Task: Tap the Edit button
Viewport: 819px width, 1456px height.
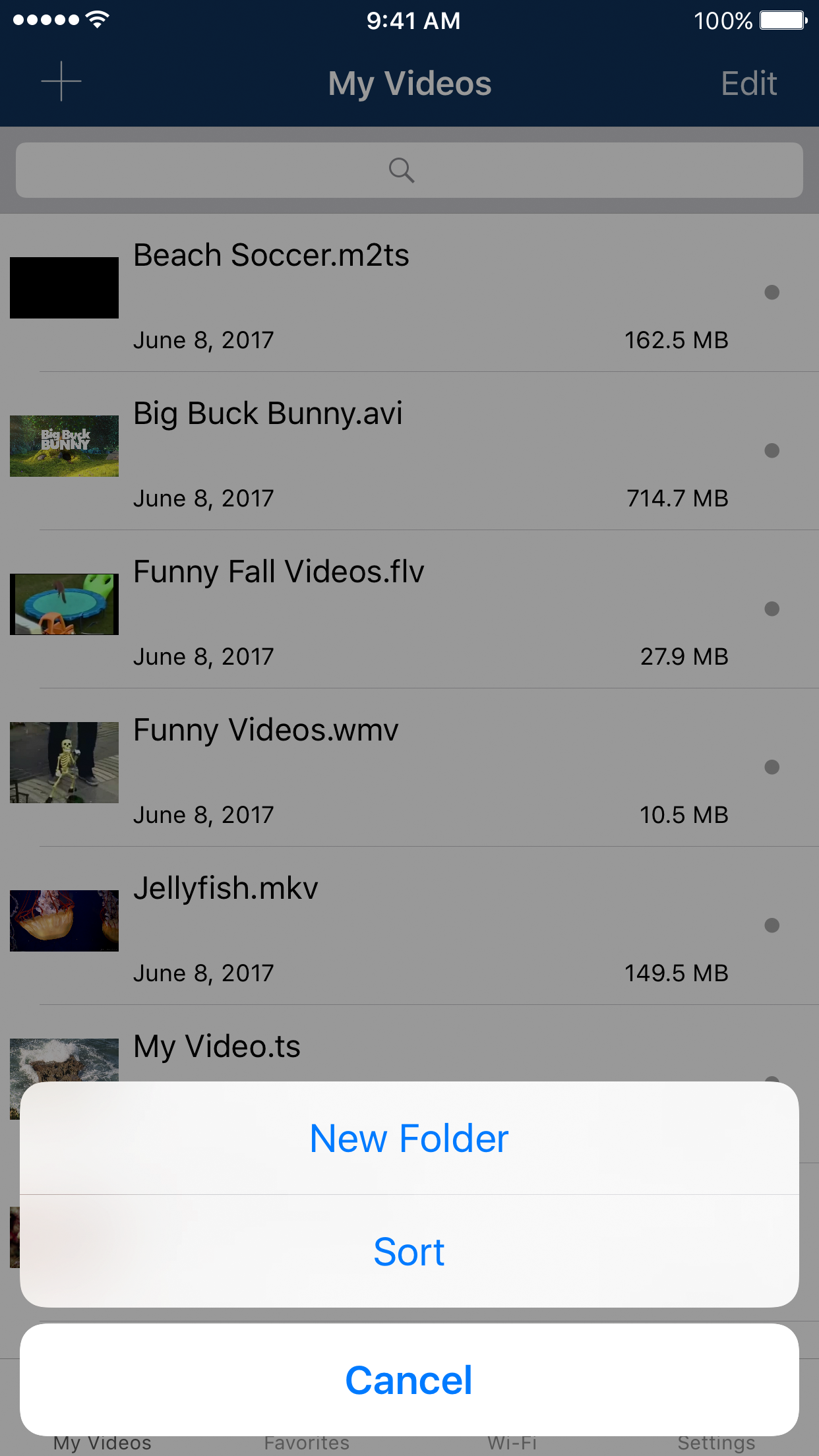Action: point(749,82)
